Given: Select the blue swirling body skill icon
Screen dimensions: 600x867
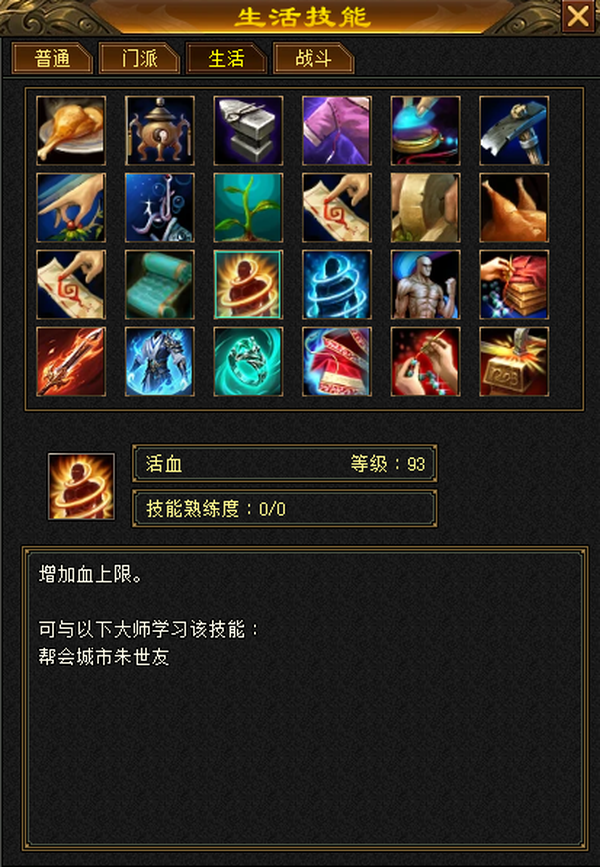Looking at the screenshot, I should pos(337,285).
